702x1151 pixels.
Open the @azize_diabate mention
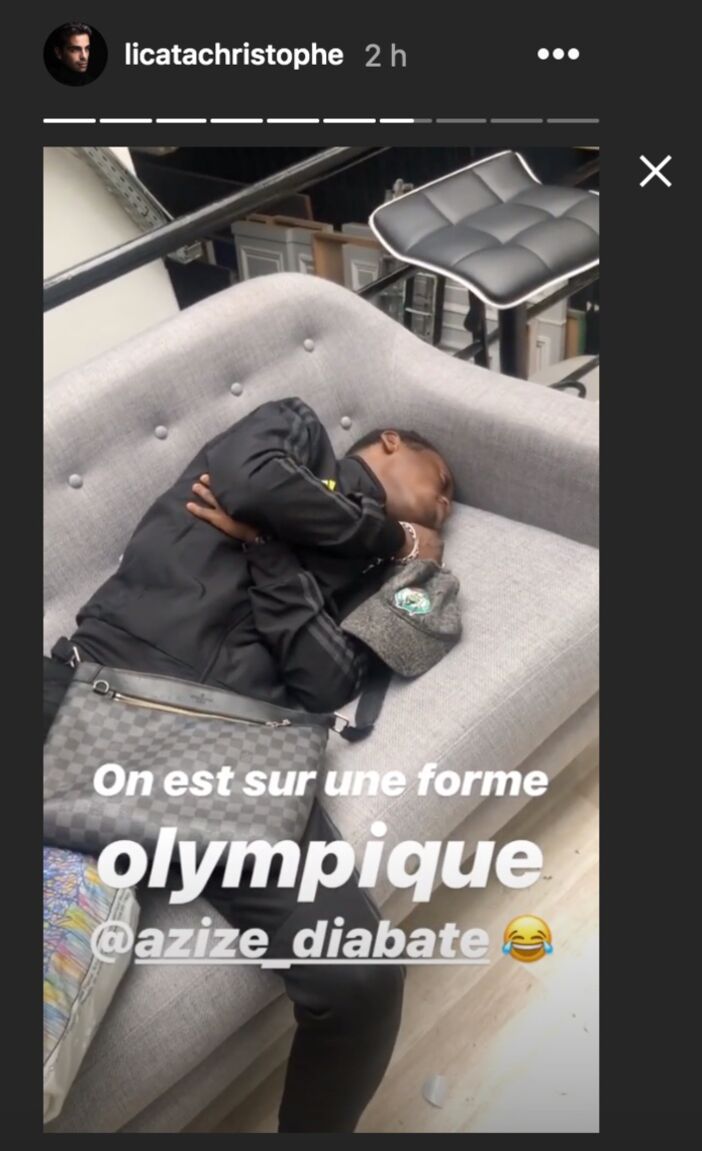click(x=290, y=941)
